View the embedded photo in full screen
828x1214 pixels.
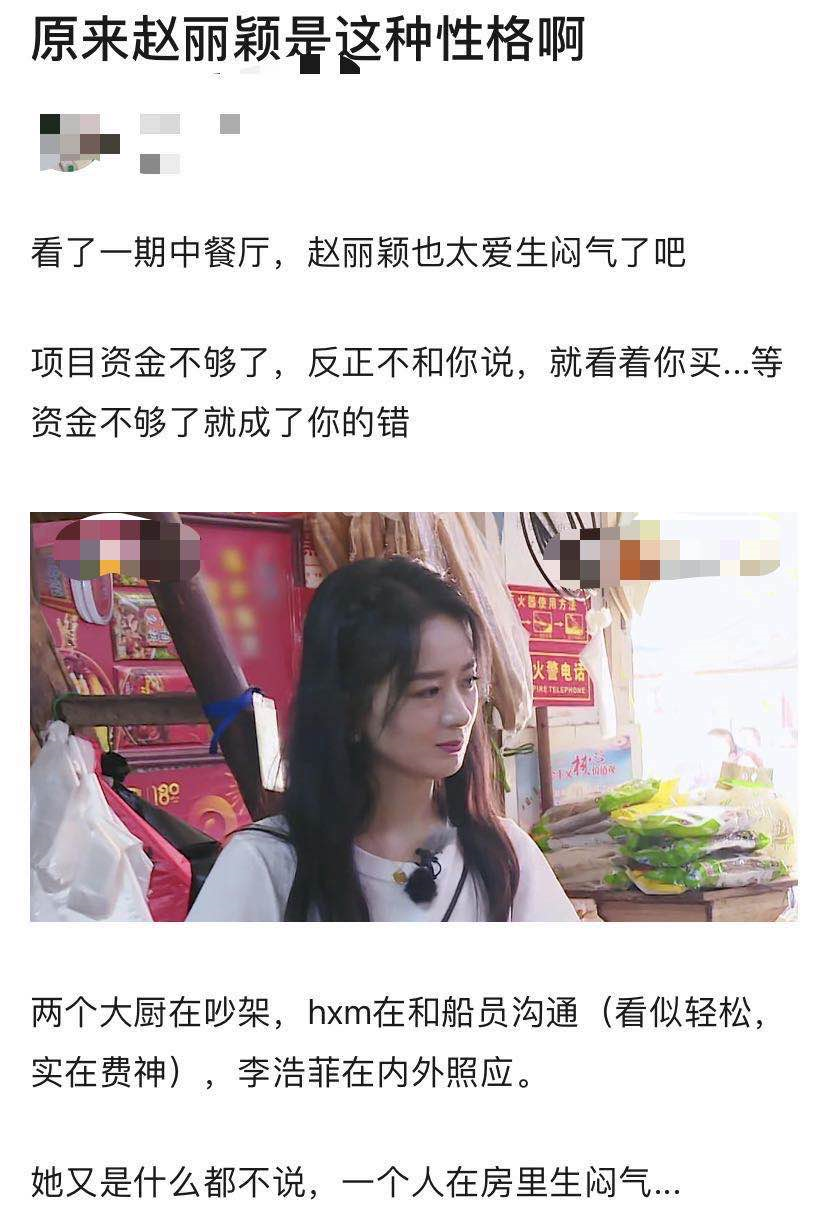click(x=413, y=716)
